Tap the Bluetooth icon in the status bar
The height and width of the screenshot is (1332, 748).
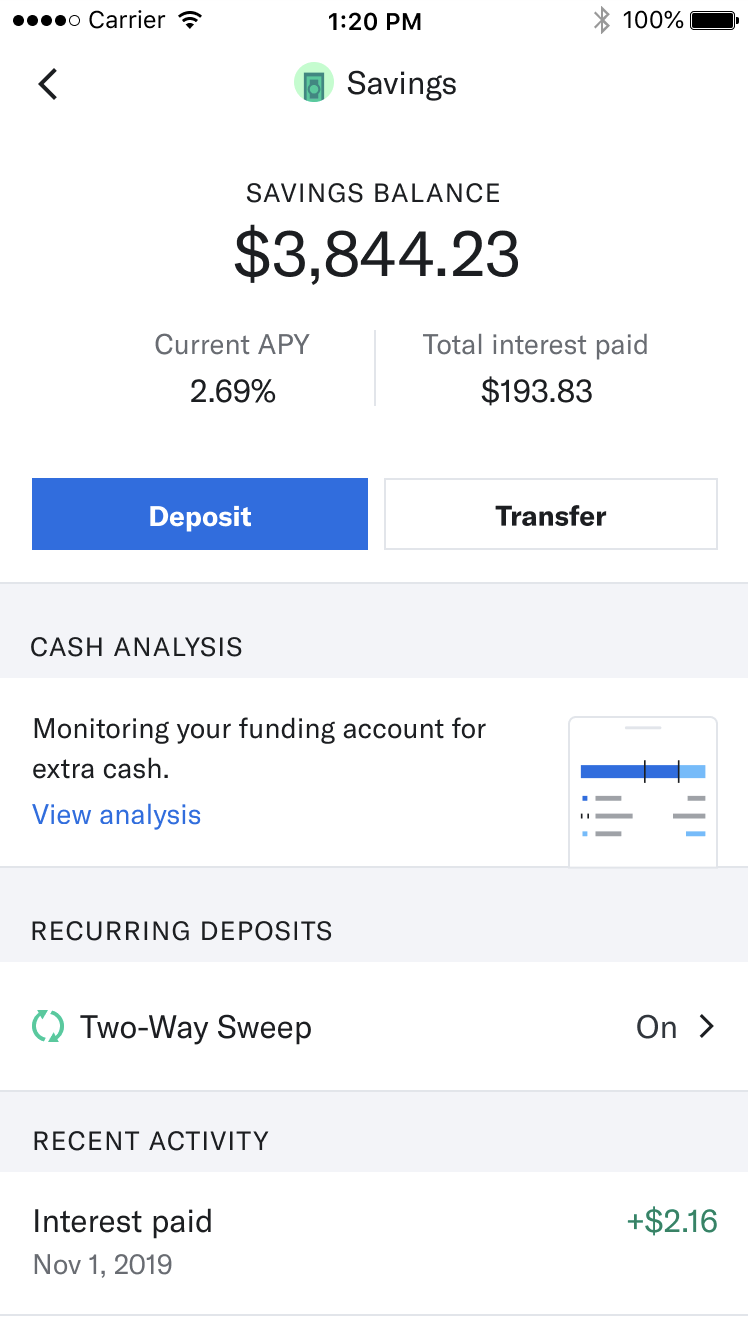(x=601, y=18)
